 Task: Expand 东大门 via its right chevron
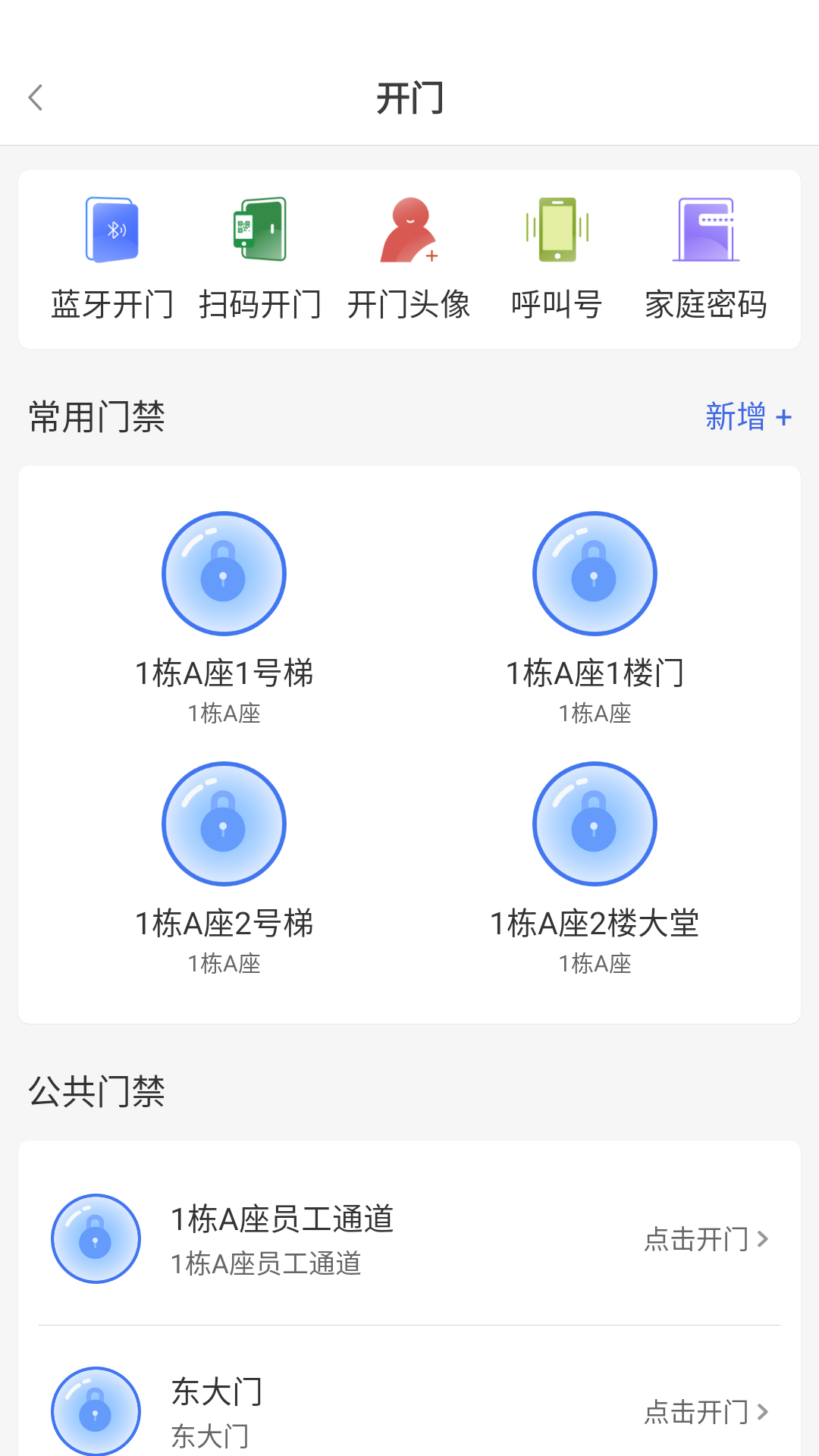[763, 1411]
